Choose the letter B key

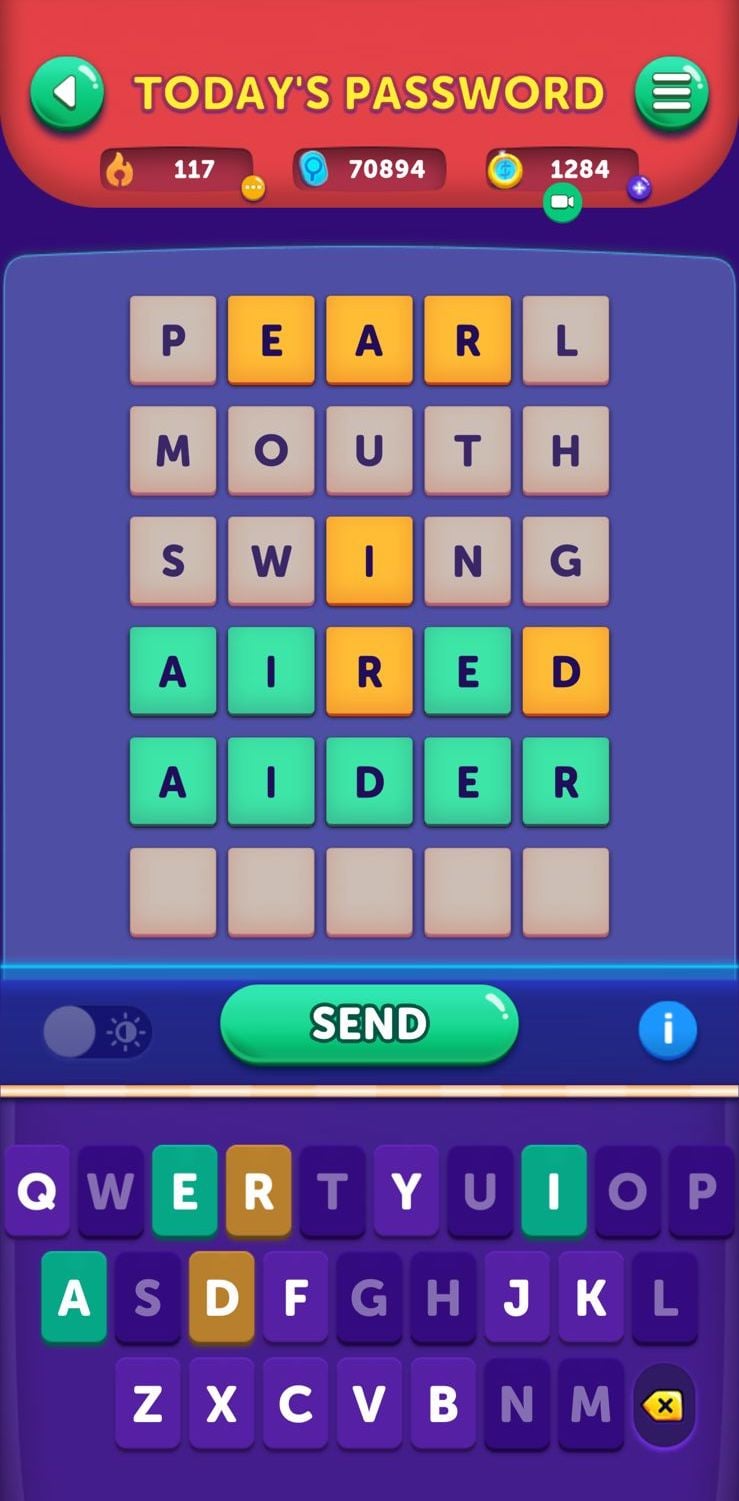coord(443,1404)
